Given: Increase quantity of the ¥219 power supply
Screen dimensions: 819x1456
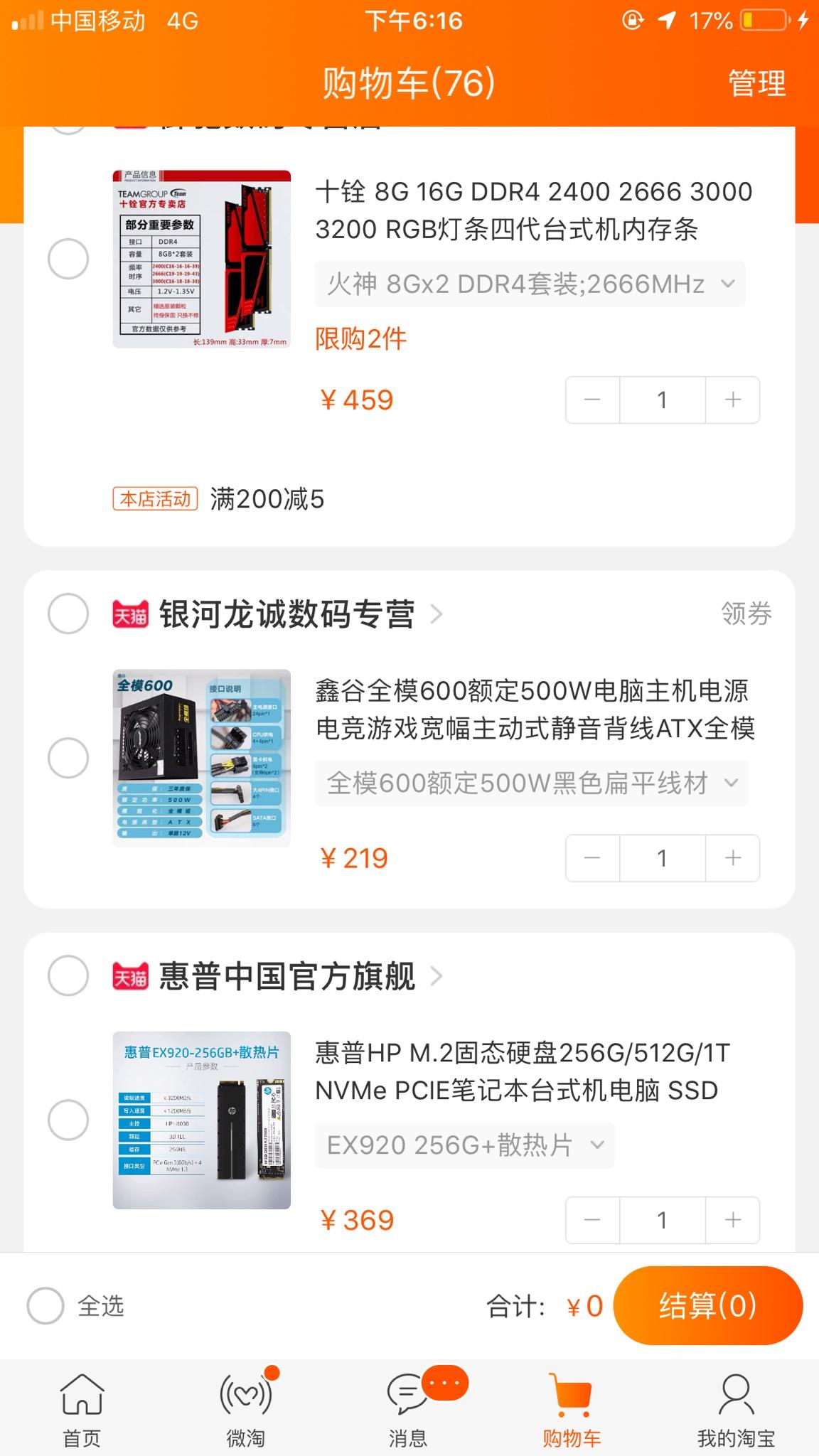Looking at the screenshot, I should [732, 859].
